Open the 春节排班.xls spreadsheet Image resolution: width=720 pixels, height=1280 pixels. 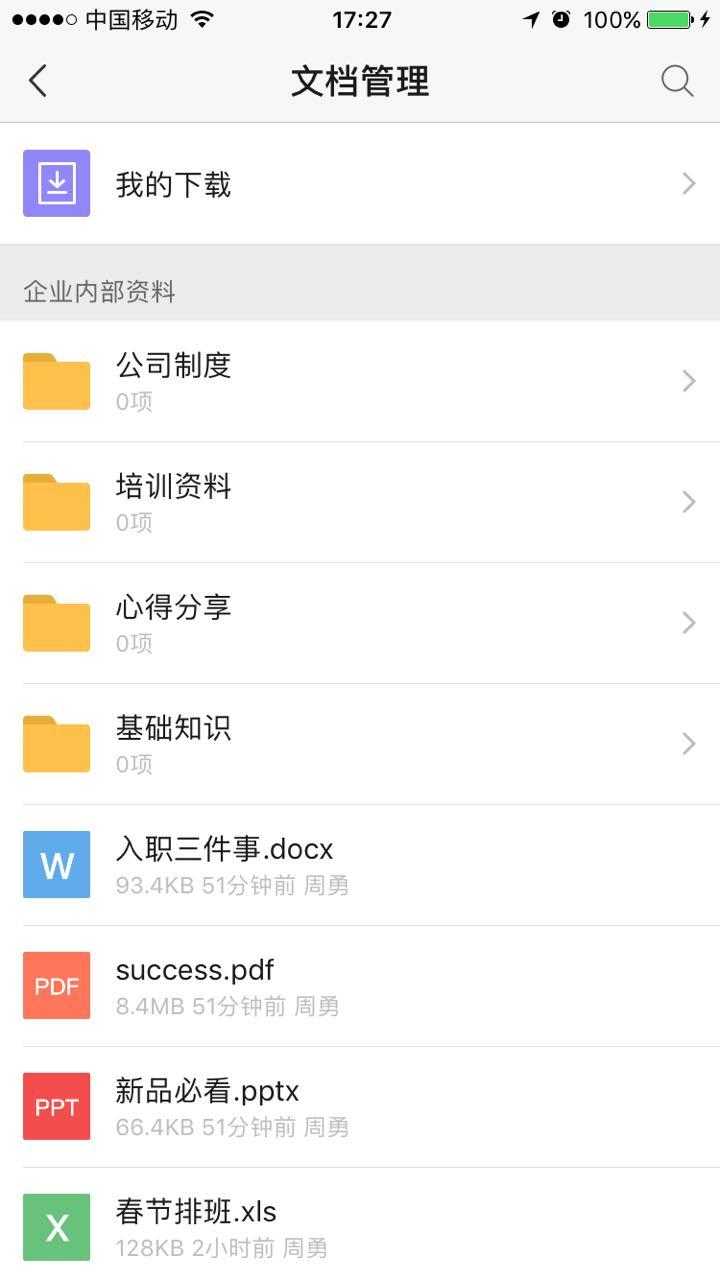(x=360, y=1227)
